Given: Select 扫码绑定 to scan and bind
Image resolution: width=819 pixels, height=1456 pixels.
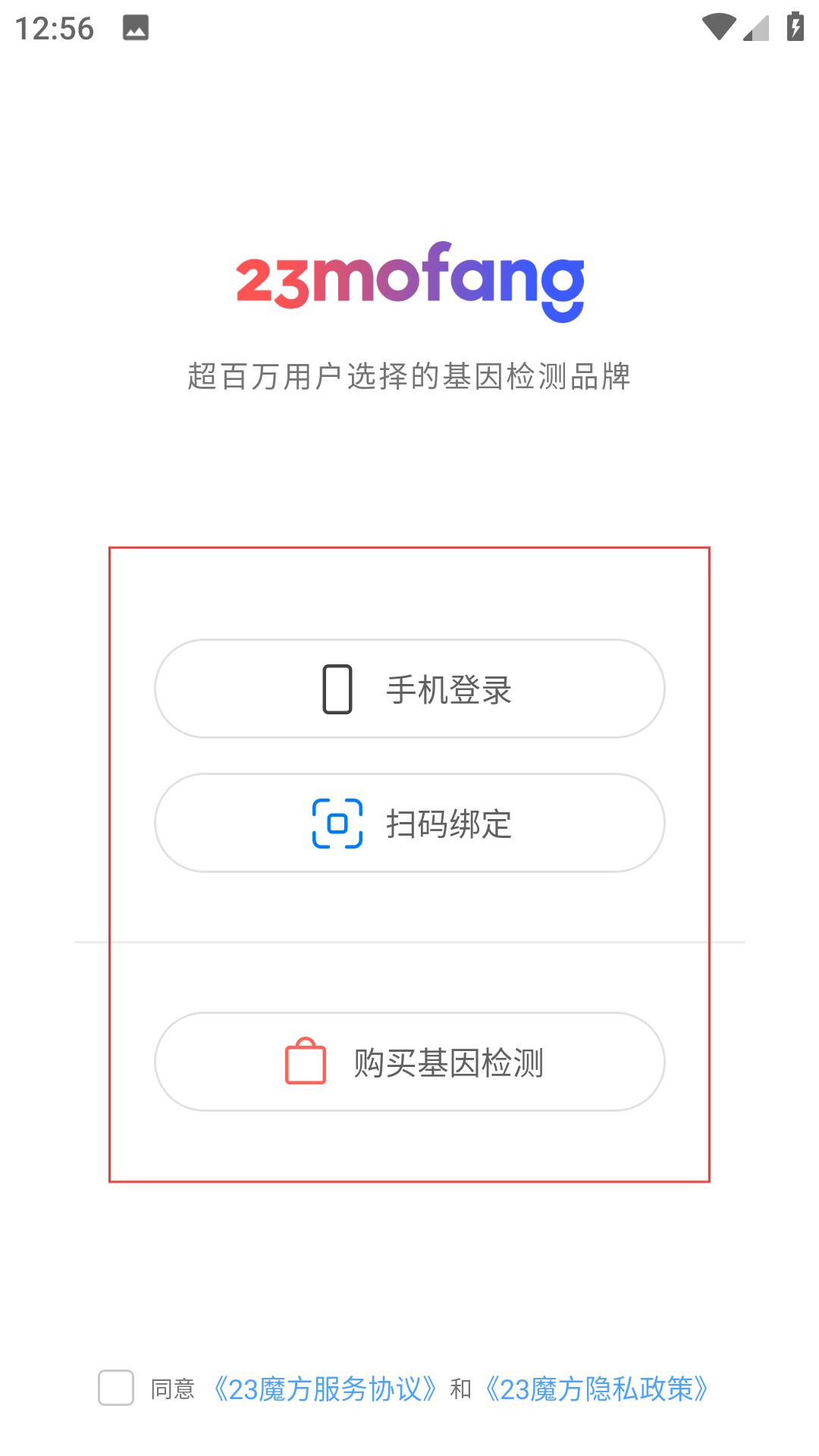Looking at the screenshot, I should pyautogui.click(x=409, y=823).
